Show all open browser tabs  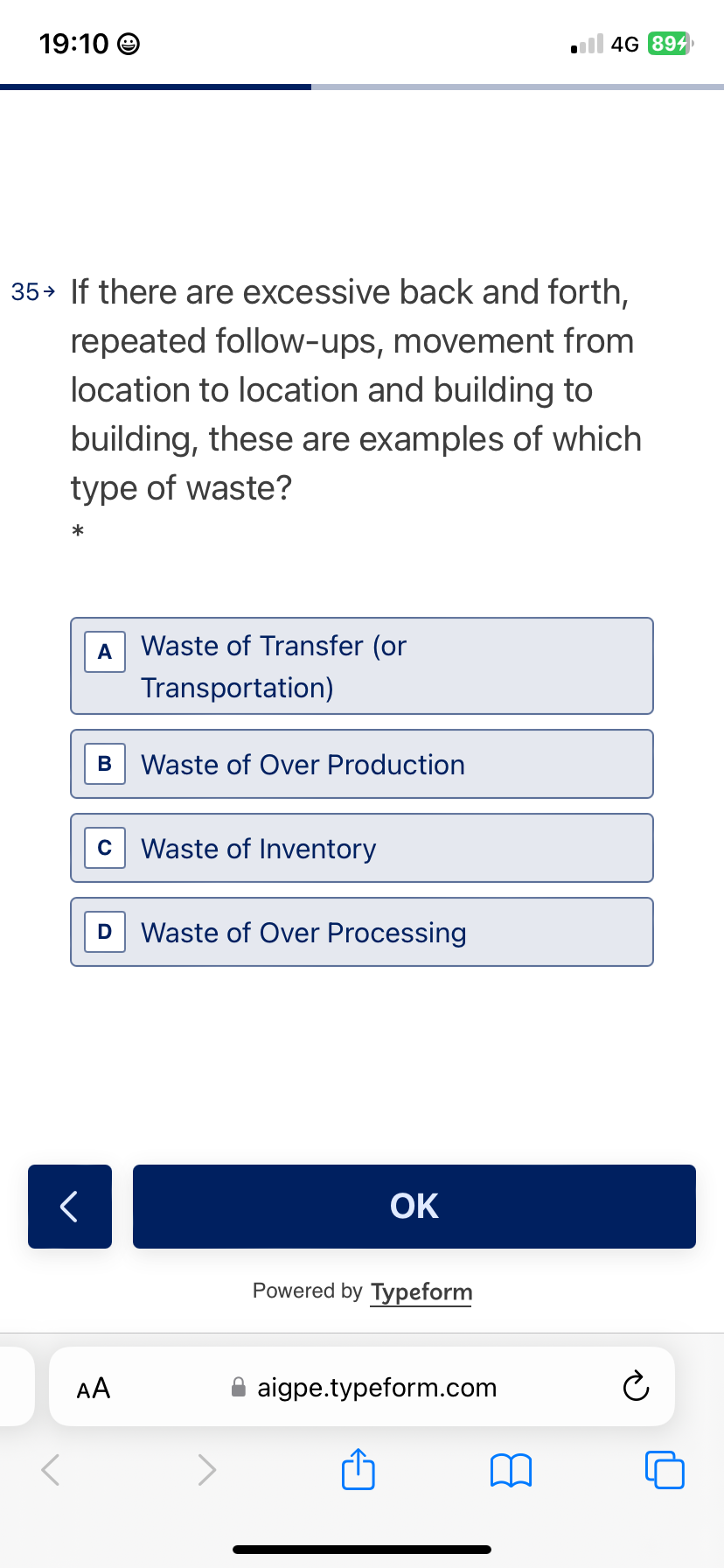(665, 1469)
